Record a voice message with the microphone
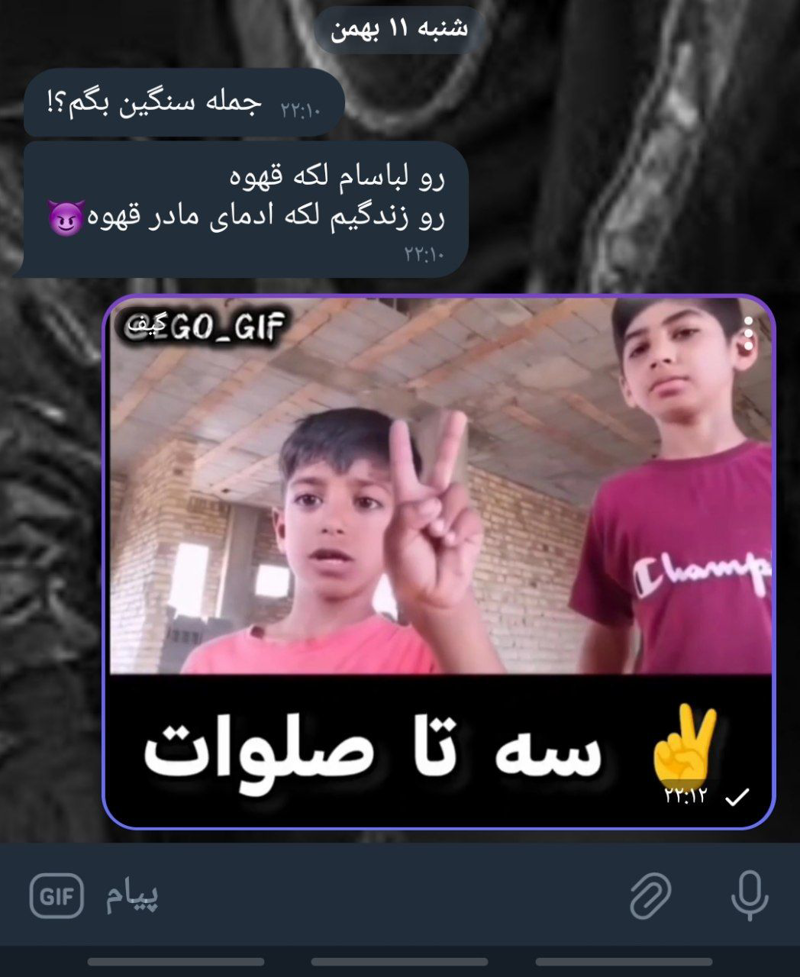 point(749,895)
